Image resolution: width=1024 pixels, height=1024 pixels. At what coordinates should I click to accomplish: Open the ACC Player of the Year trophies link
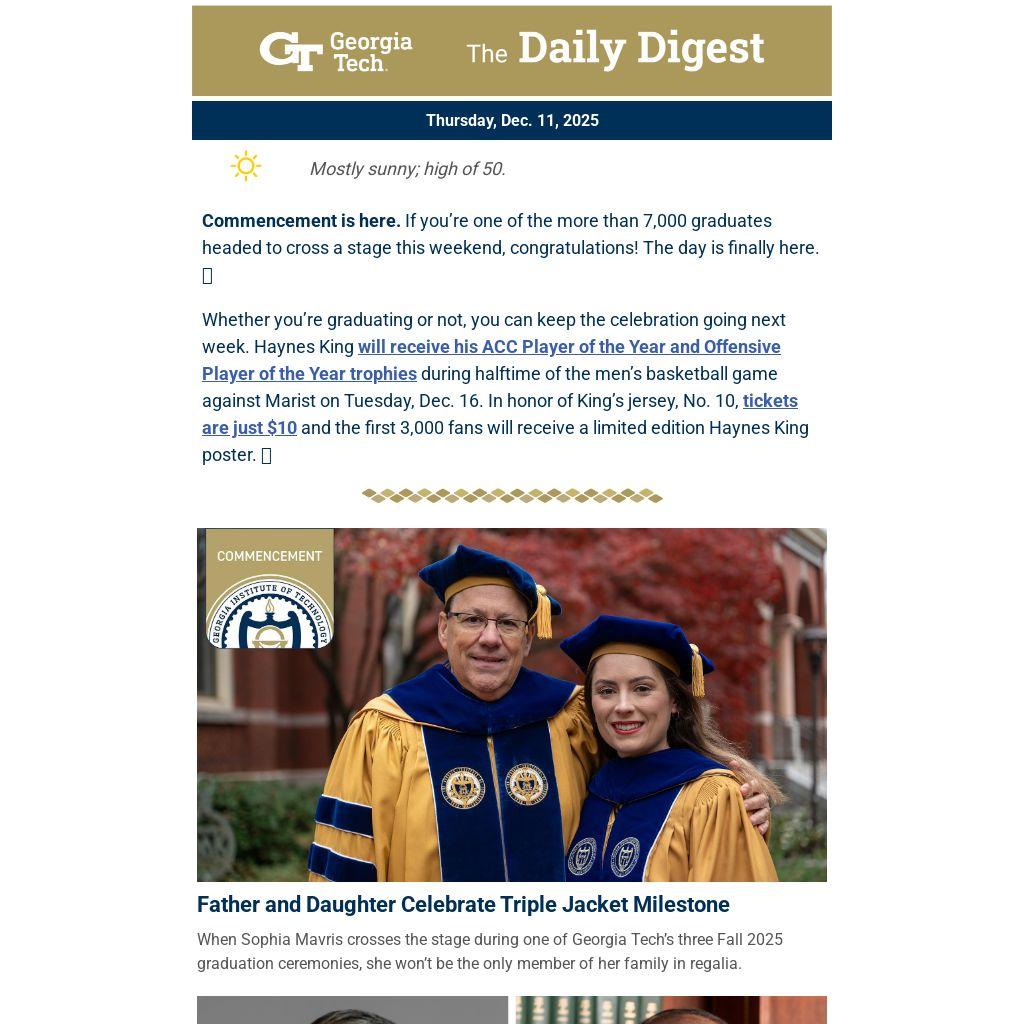569,347
